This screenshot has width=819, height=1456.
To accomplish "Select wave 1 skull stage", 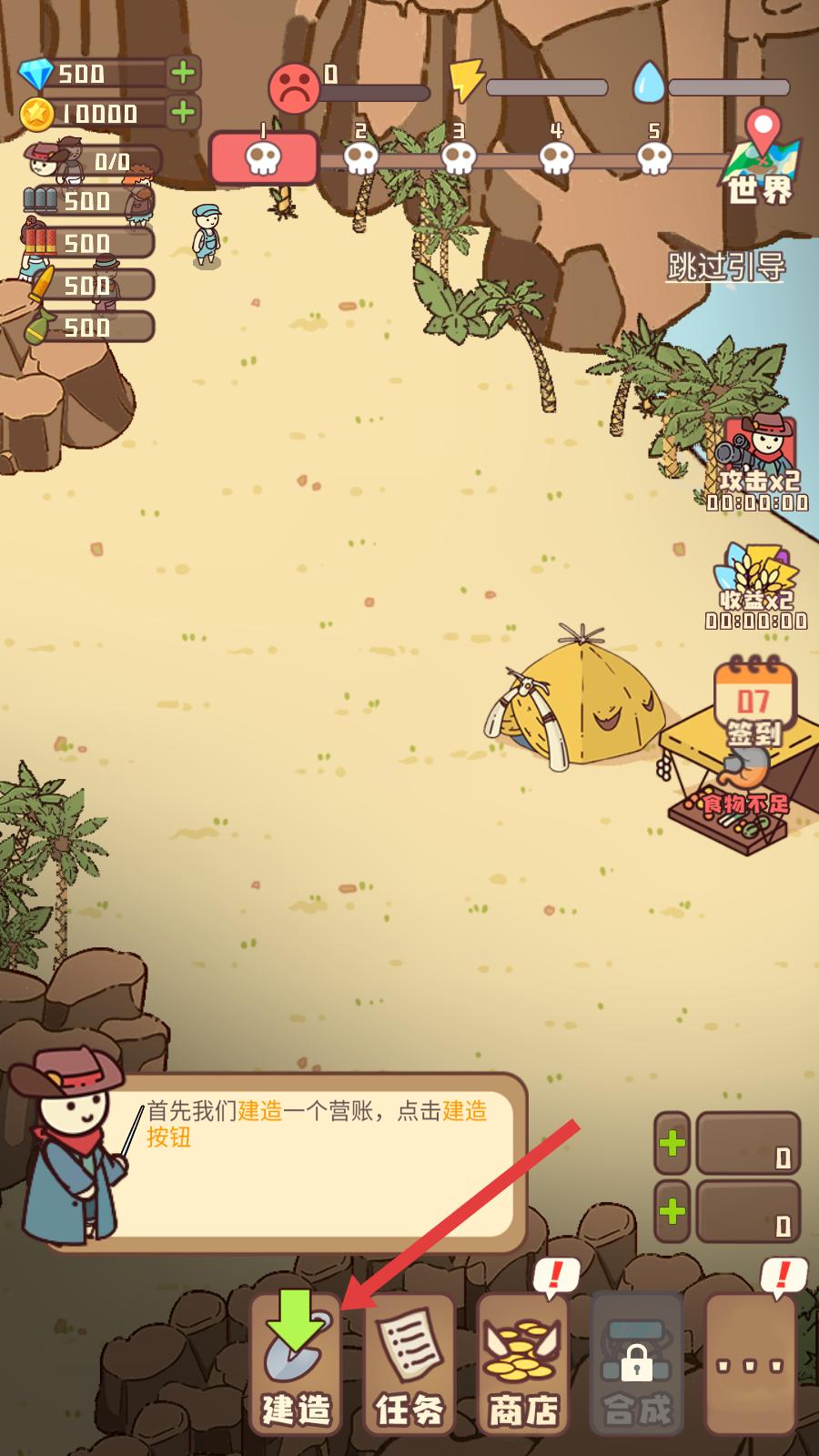I will pos(264,158).
